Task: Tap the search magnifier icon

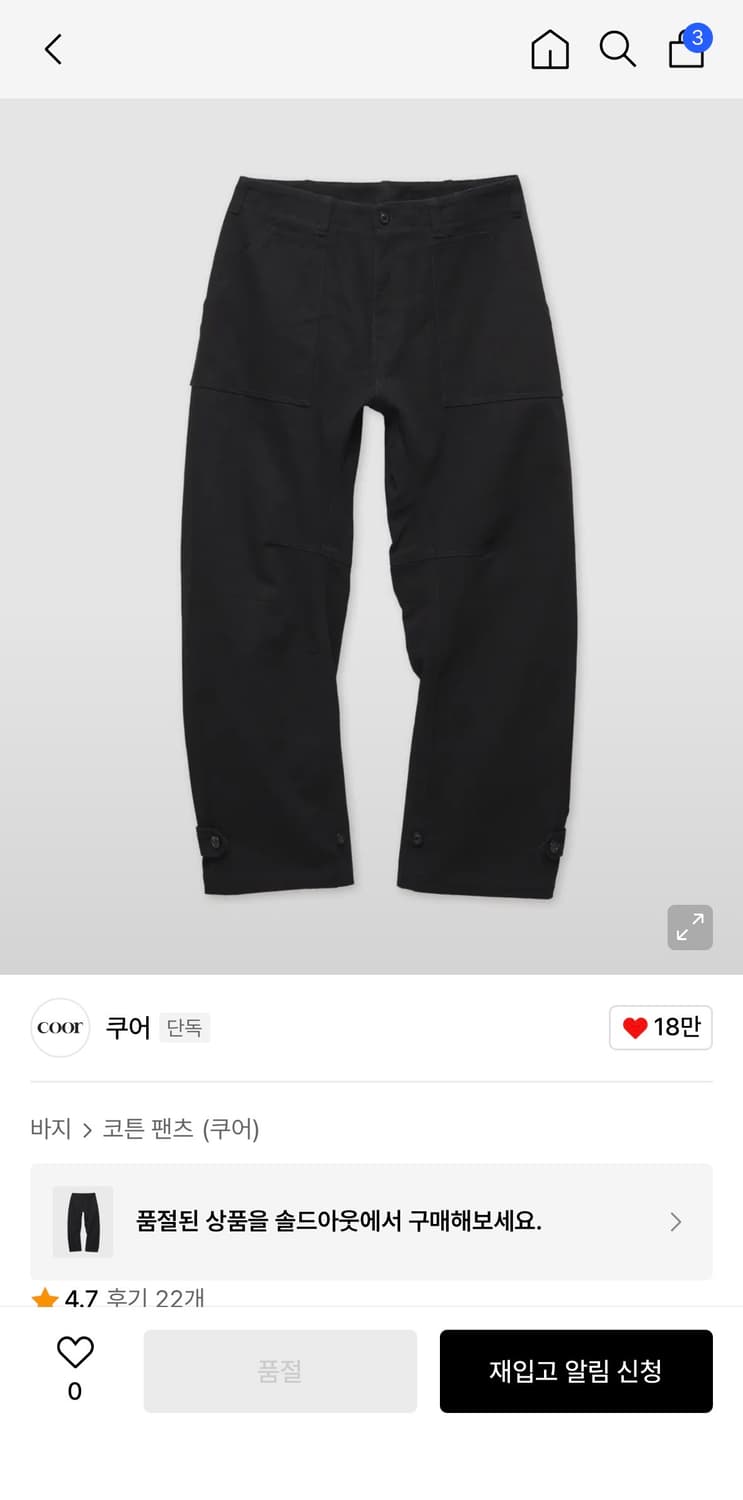Action: click(x=617, y=48)
